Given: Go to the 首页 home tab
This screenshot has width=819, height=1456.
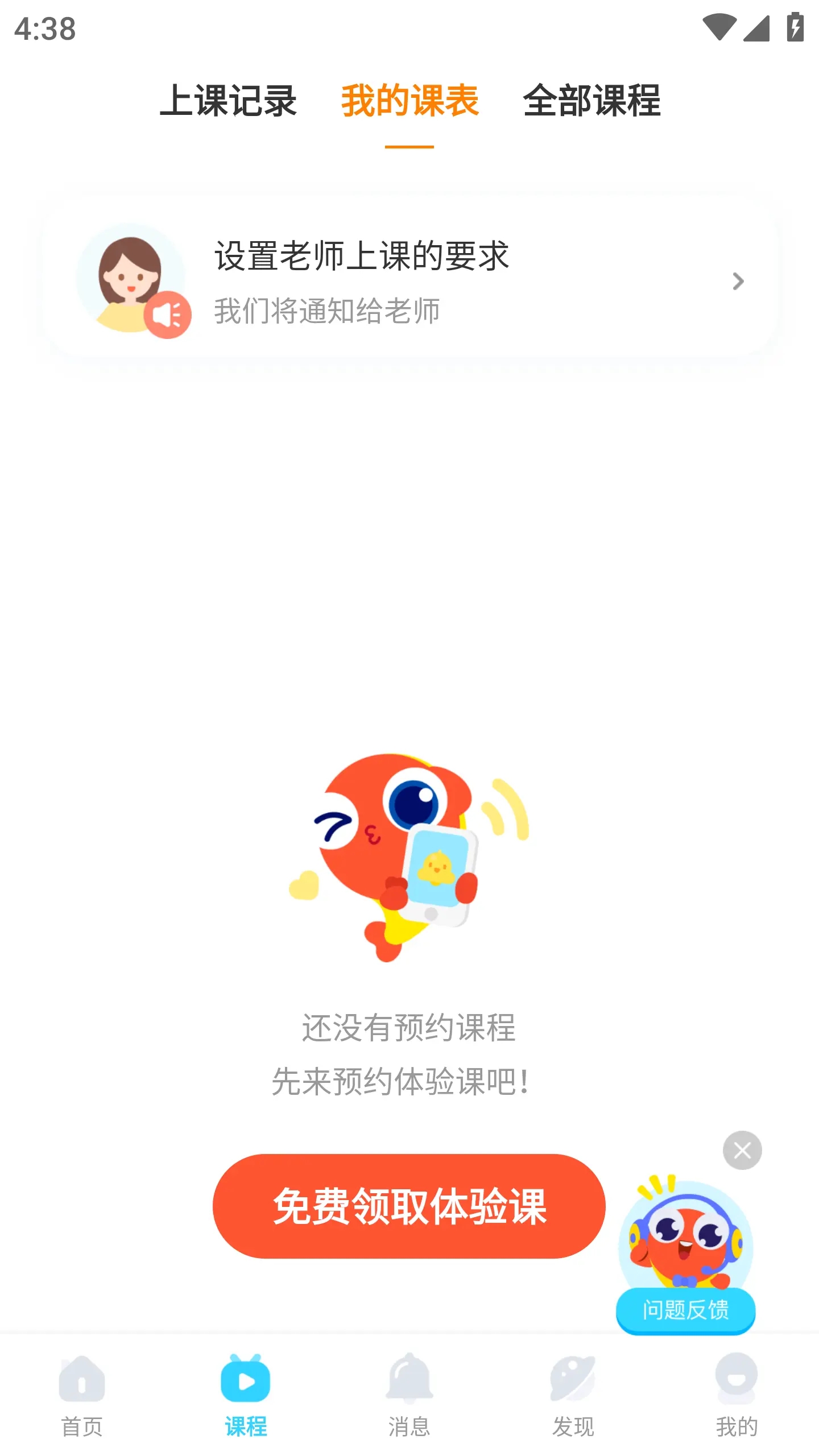Looking at the screenshot, I should tap(82, 1393).
